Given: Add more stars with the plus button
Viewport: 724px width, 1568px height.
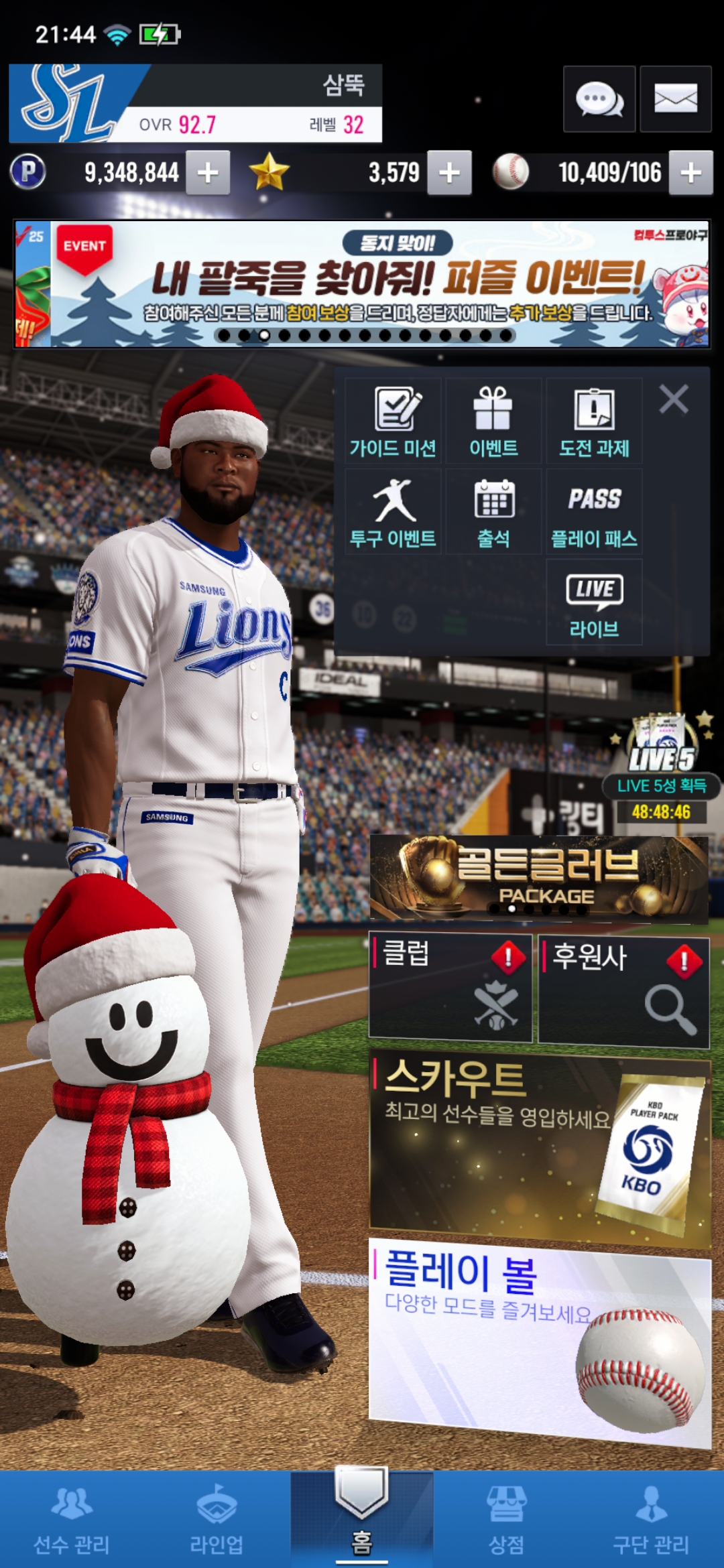Looking at the screenshot, I should pyautogui.click(x=449, y=173).
